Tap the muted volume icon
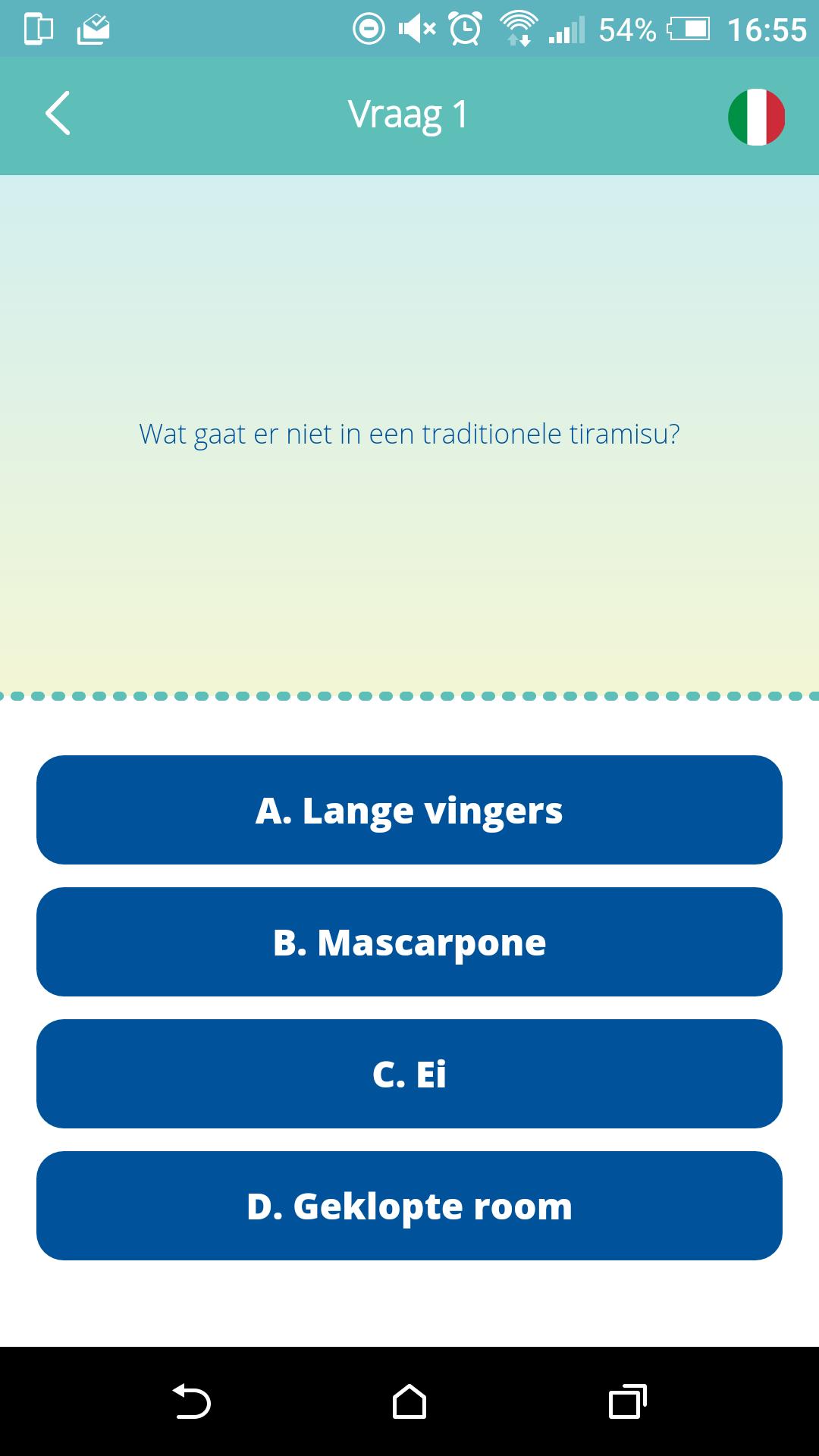 click(416, 29)
